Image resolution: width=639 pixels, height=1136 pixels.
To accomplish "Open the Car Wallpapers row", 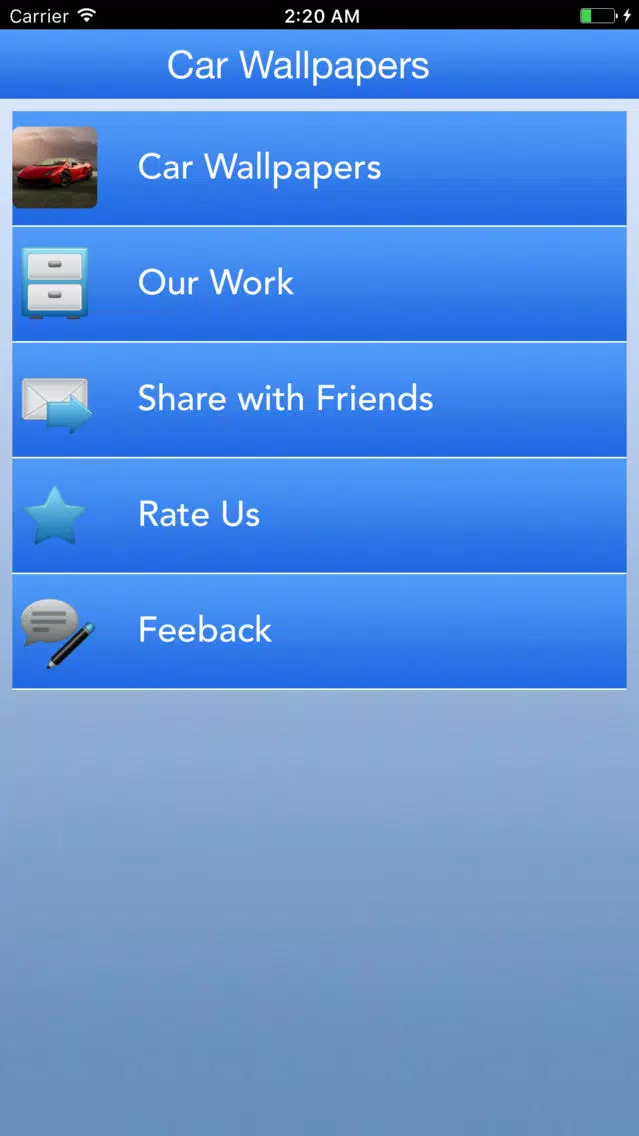I will 319,168.
